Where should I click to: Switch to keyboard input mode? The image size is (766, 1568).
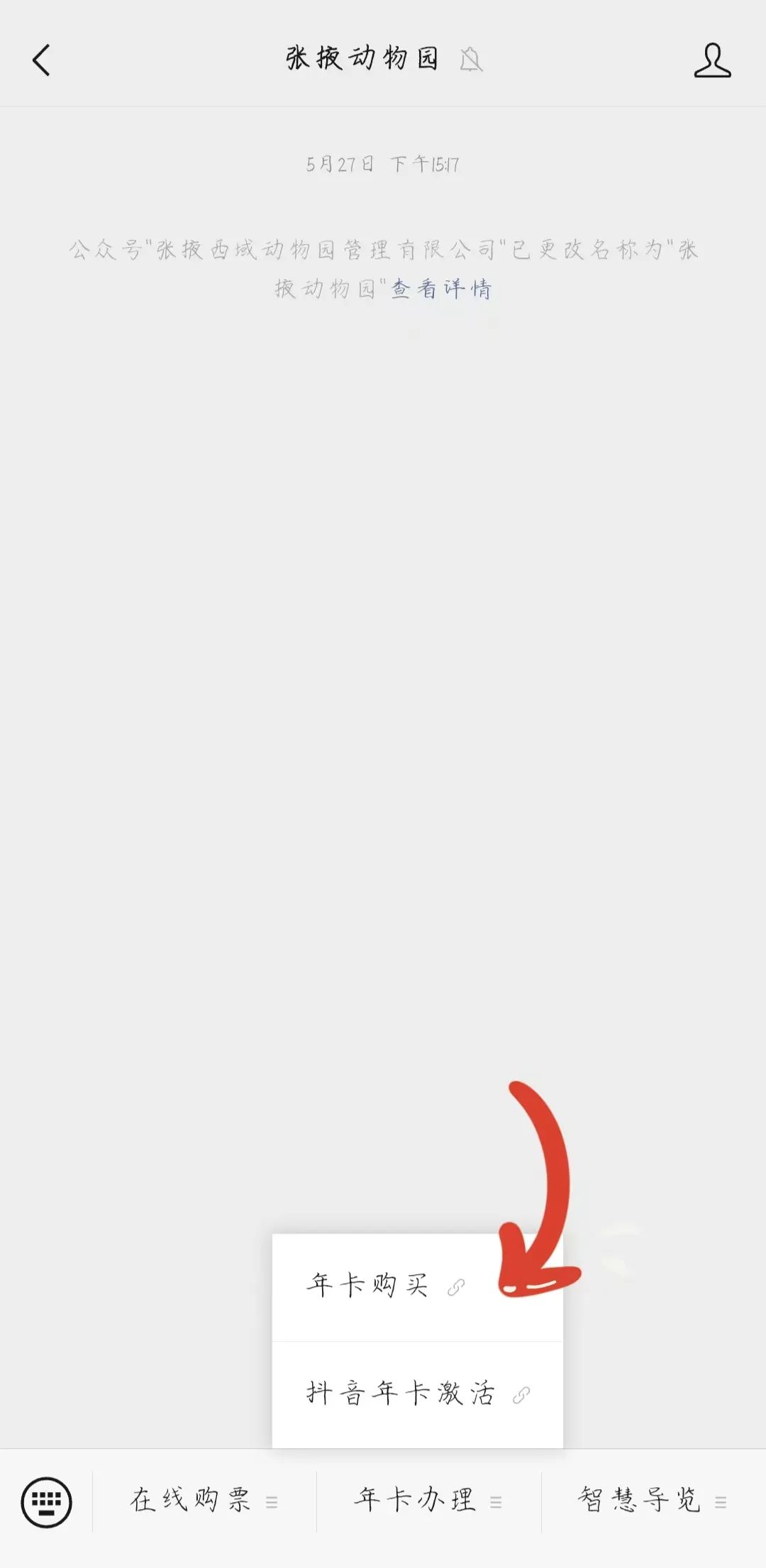[47, 1502]
